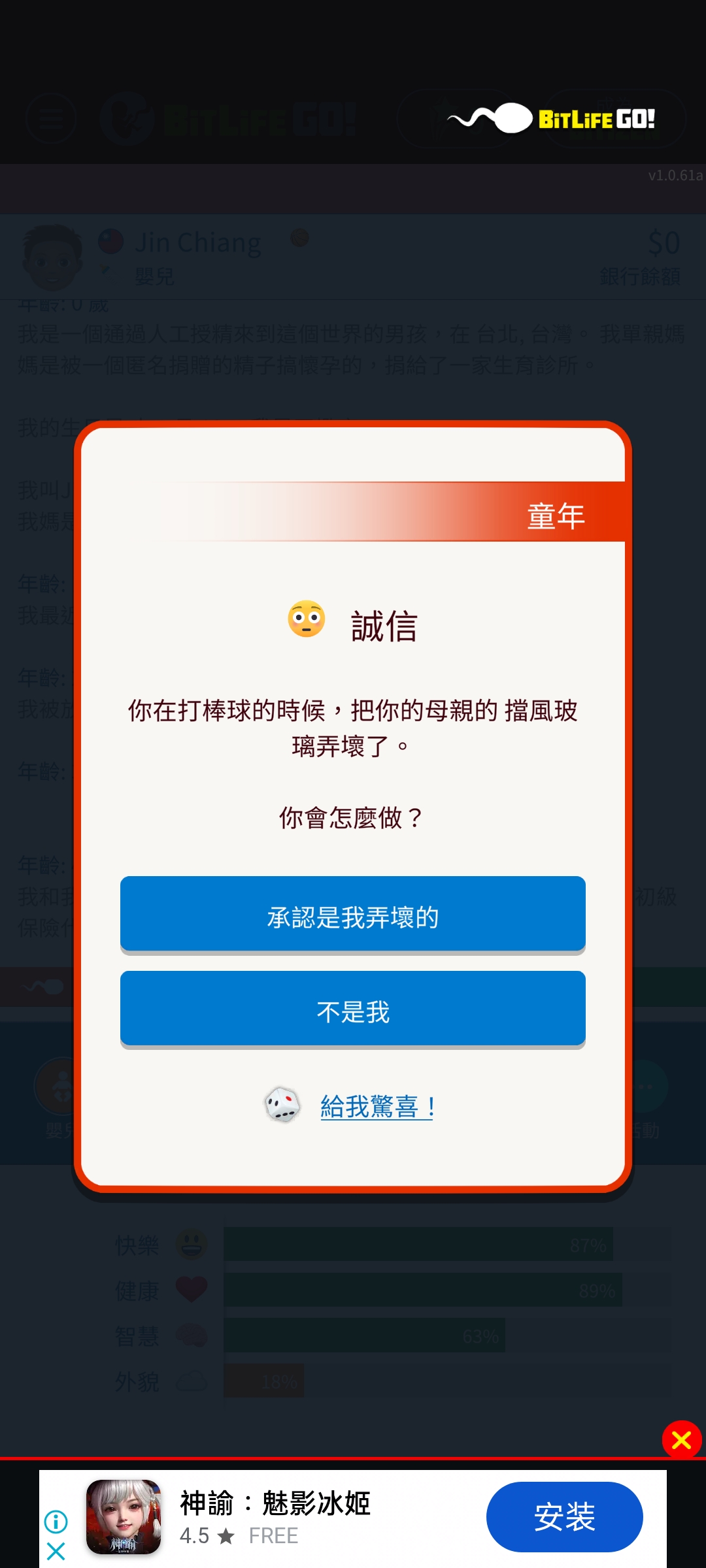The width and height of the screenshot is (706, 1568).
Task: Select the 童年 header on the dialog
Action: point(556,517)
